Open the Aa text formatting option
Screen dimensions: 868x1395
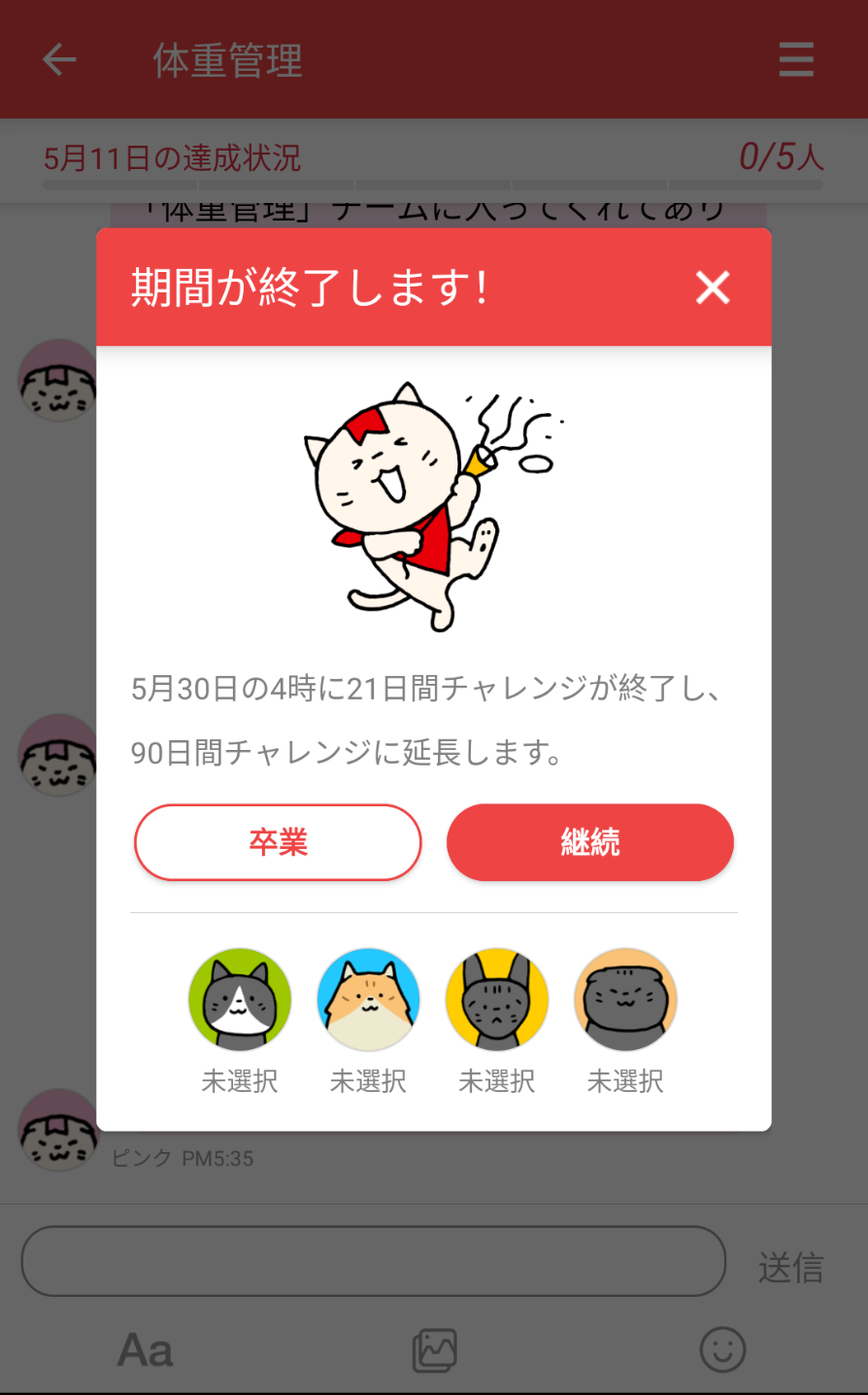pyautogui.click(x=146, y=1350)
